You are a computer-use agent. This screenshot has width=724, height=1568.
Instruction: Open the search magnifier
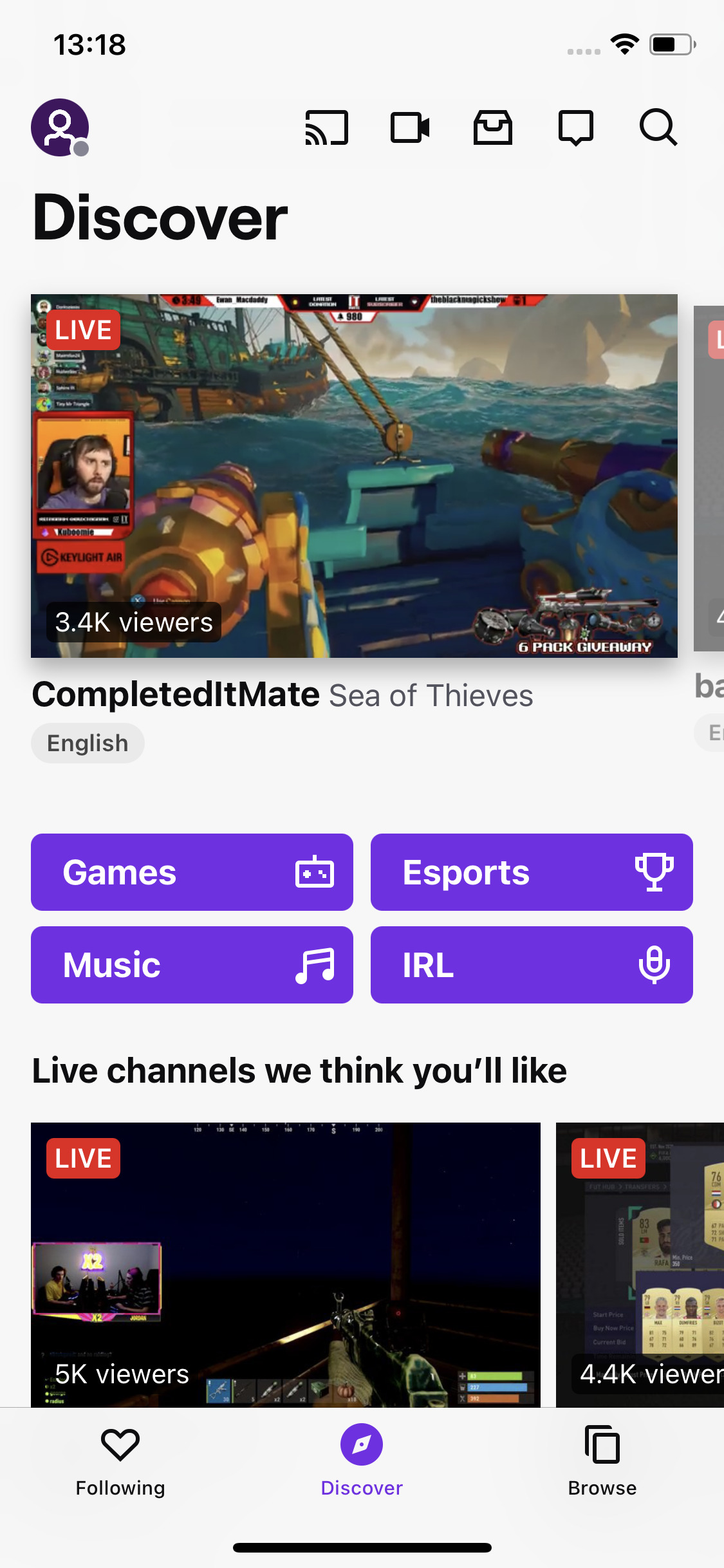tap(658, 127)
